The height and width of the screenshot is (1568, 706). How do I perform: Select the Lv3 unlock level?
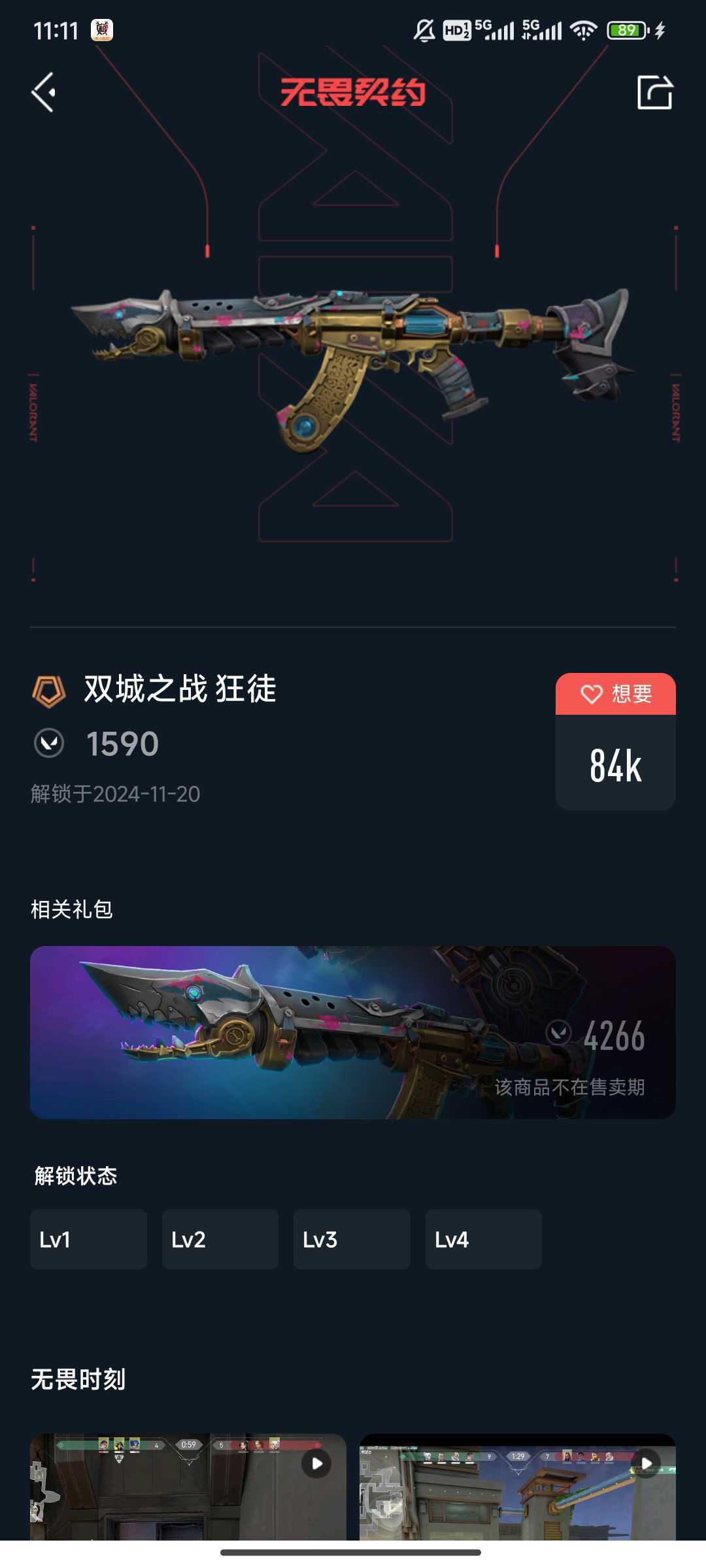pyautogui.click(x=352, y=1239)
